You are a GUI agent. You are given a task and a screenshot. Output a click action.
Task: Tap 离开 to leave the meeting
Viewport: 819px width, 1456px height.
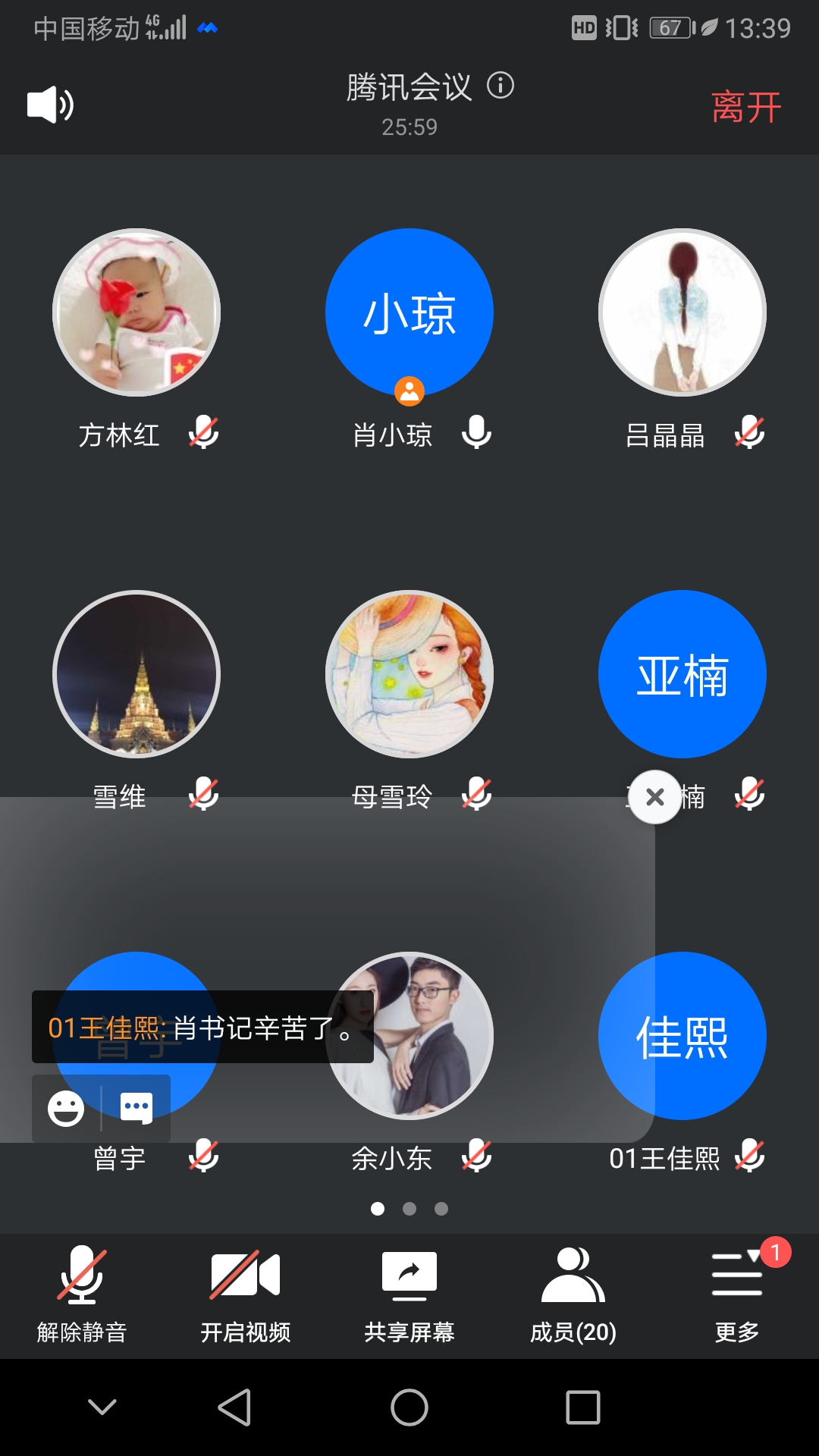[746, 107]
